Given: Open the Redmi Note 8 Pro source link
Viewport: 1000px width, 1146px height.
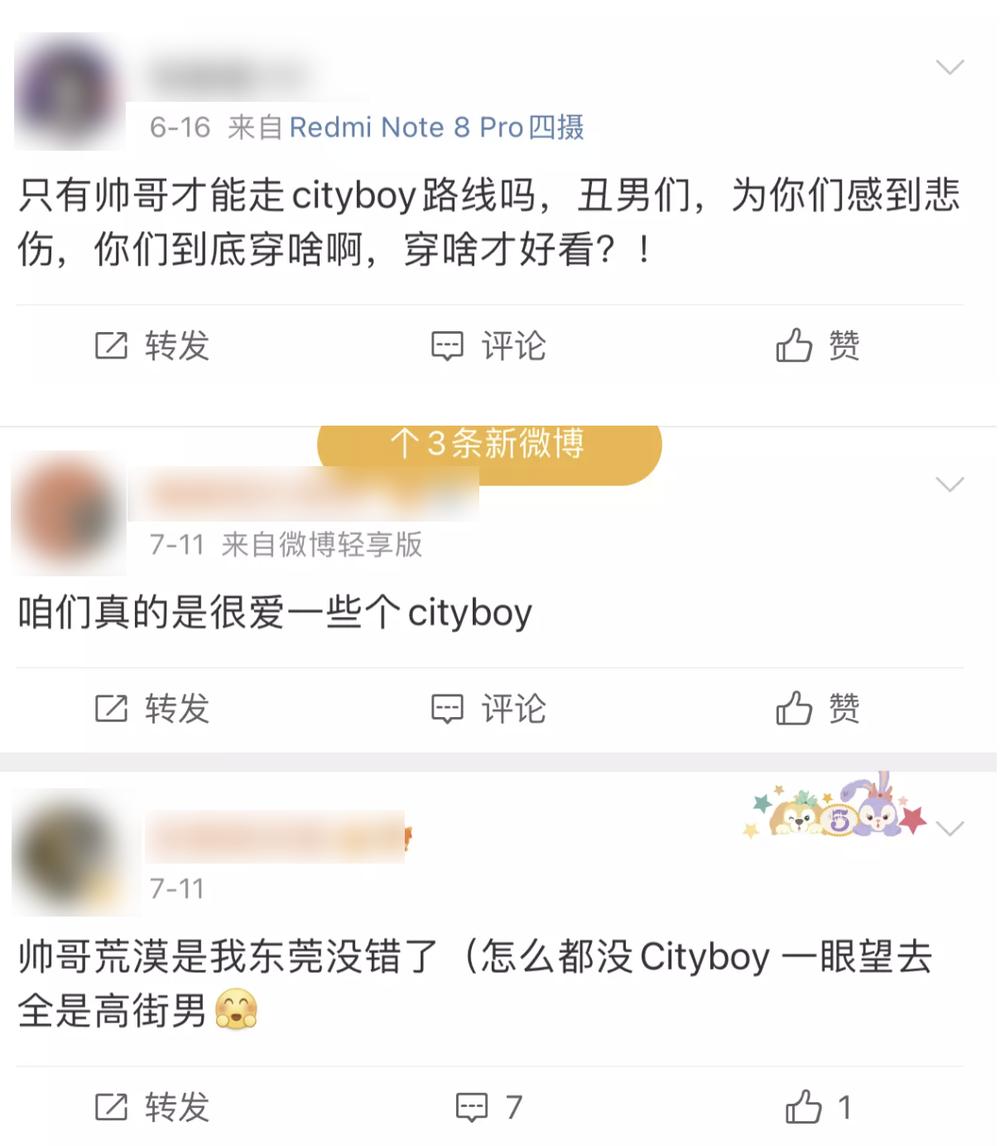Looking at the screenshot, I should 436,127.
